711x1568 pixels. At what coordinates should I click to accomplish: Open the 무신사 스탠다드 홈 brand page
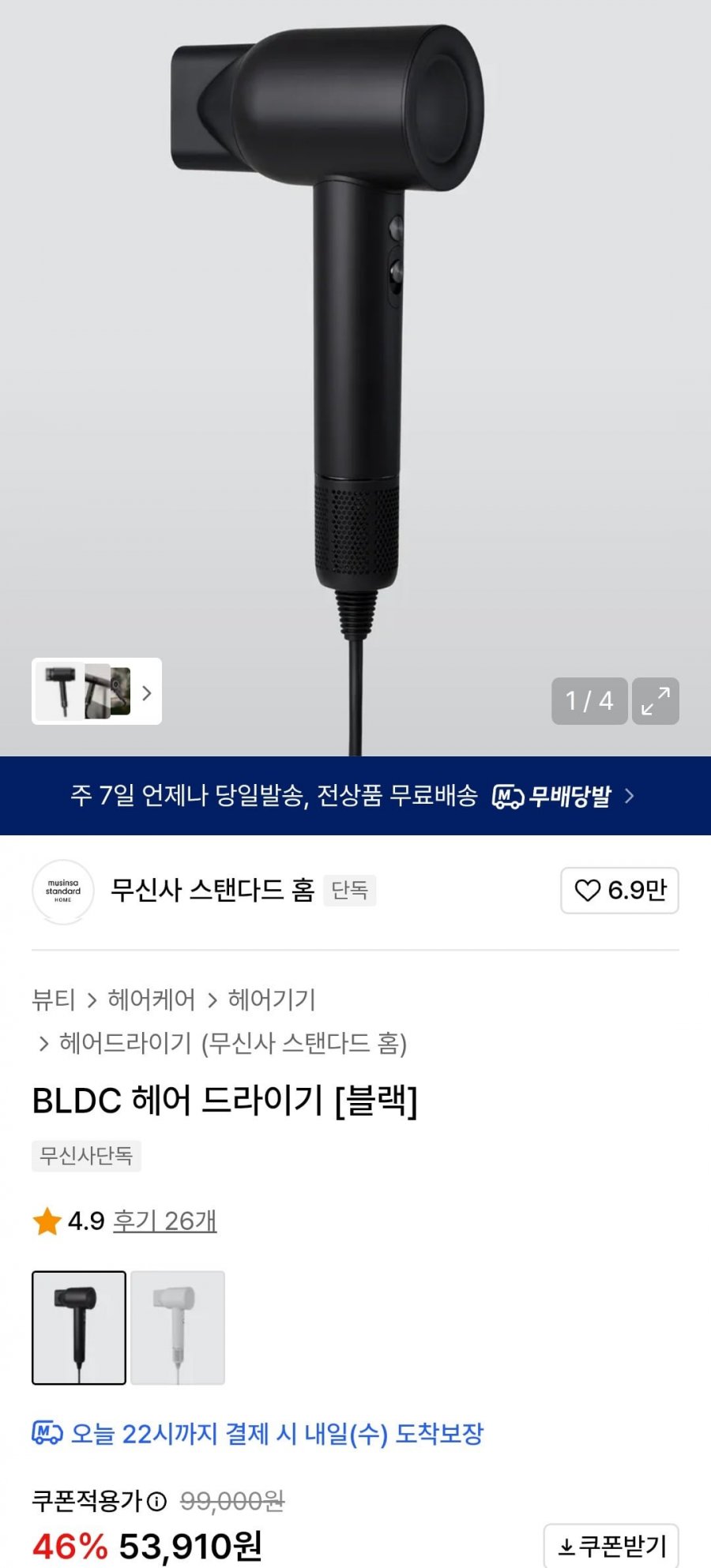(x=212, y=891)
